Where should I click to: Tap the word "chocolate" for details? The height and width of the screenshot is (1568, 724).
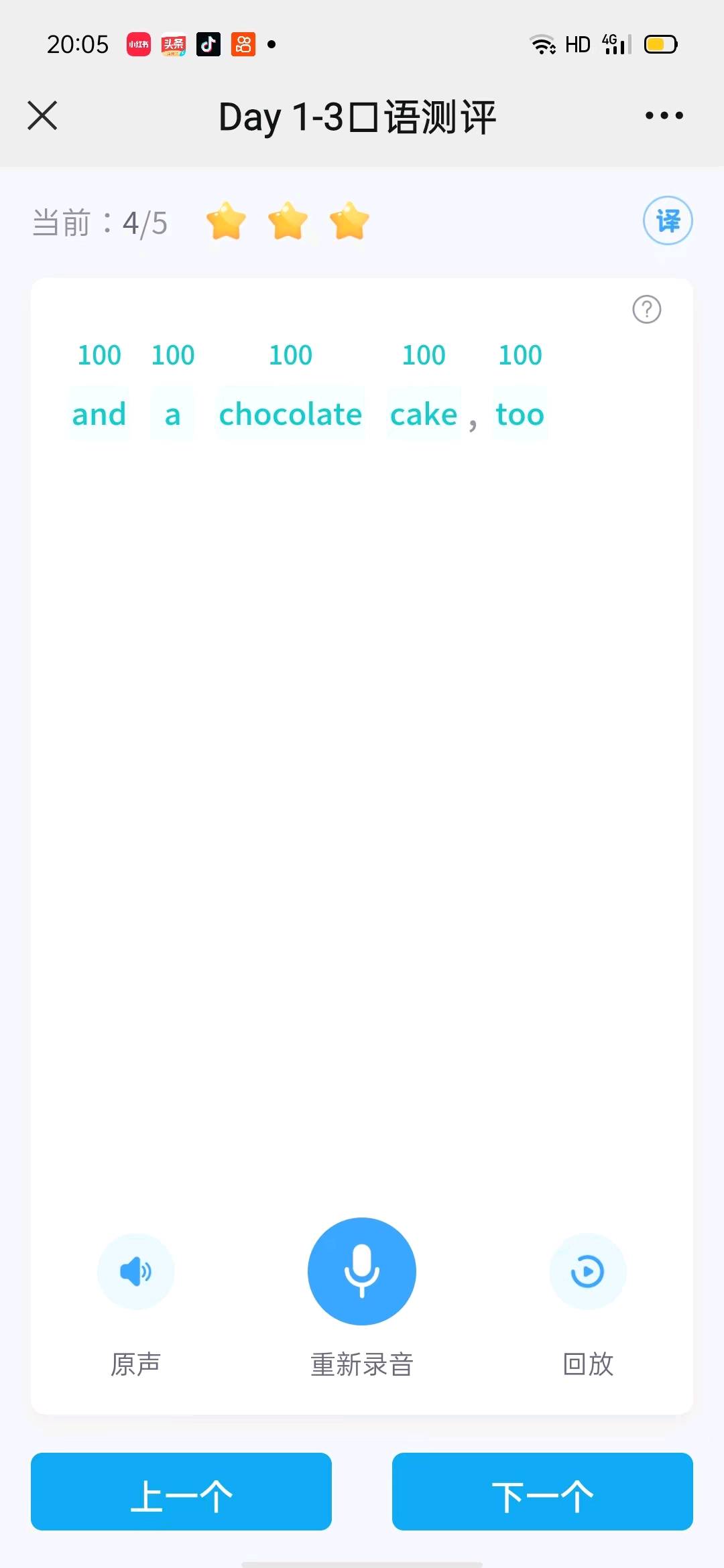(290, 414)
